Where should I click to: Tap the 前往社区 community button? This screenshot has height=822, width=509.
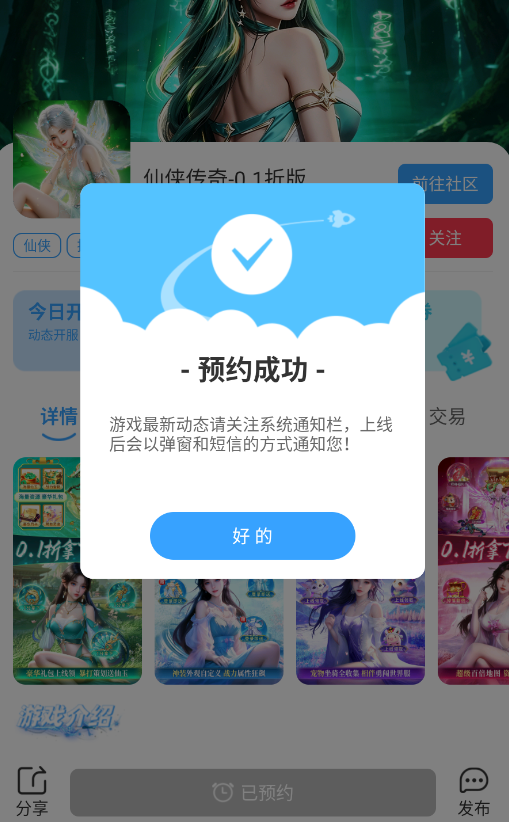pyautogui.click(x=445, y=183)
